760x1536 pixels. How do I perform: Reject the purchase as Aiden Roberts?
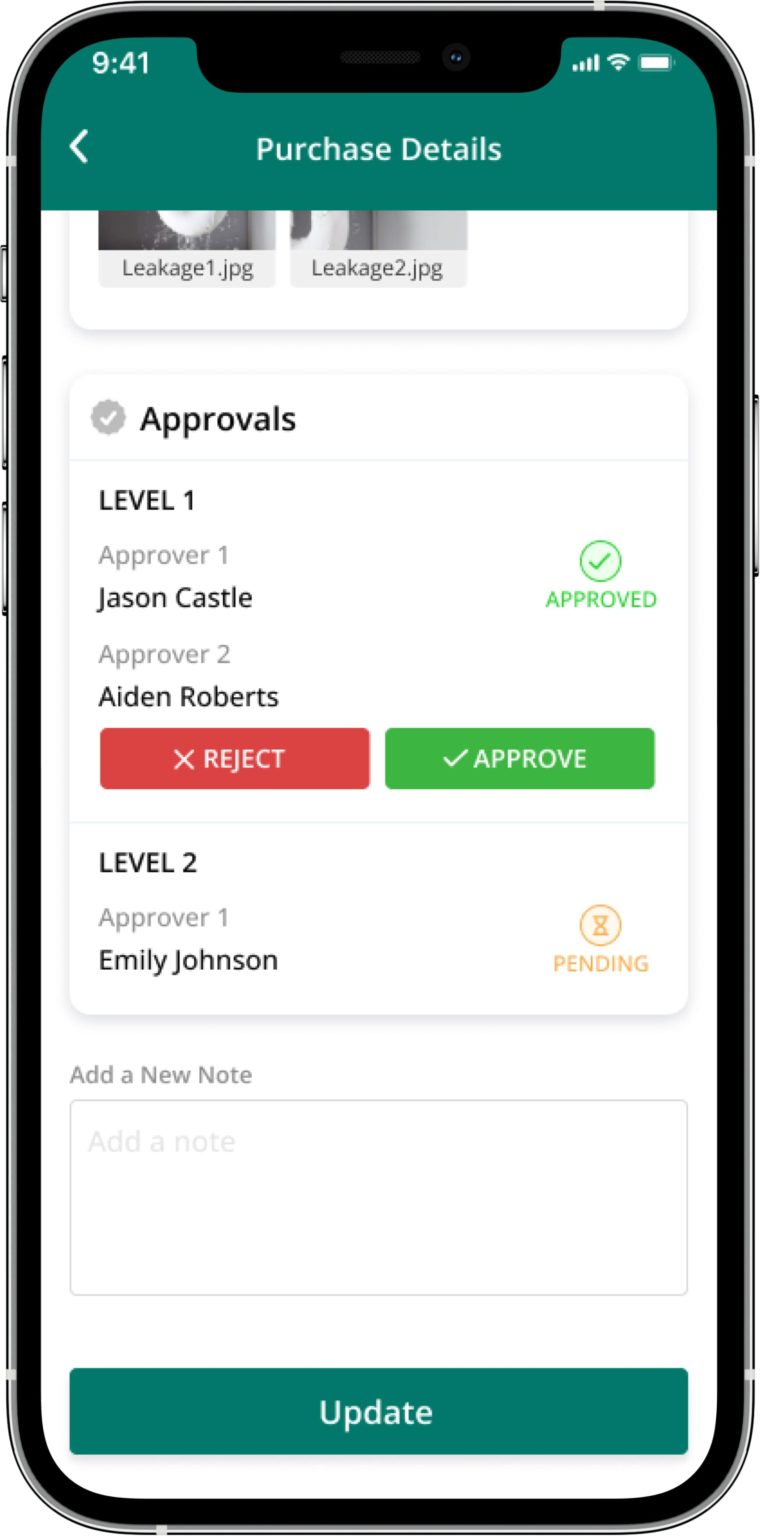[x=235, y=759]
